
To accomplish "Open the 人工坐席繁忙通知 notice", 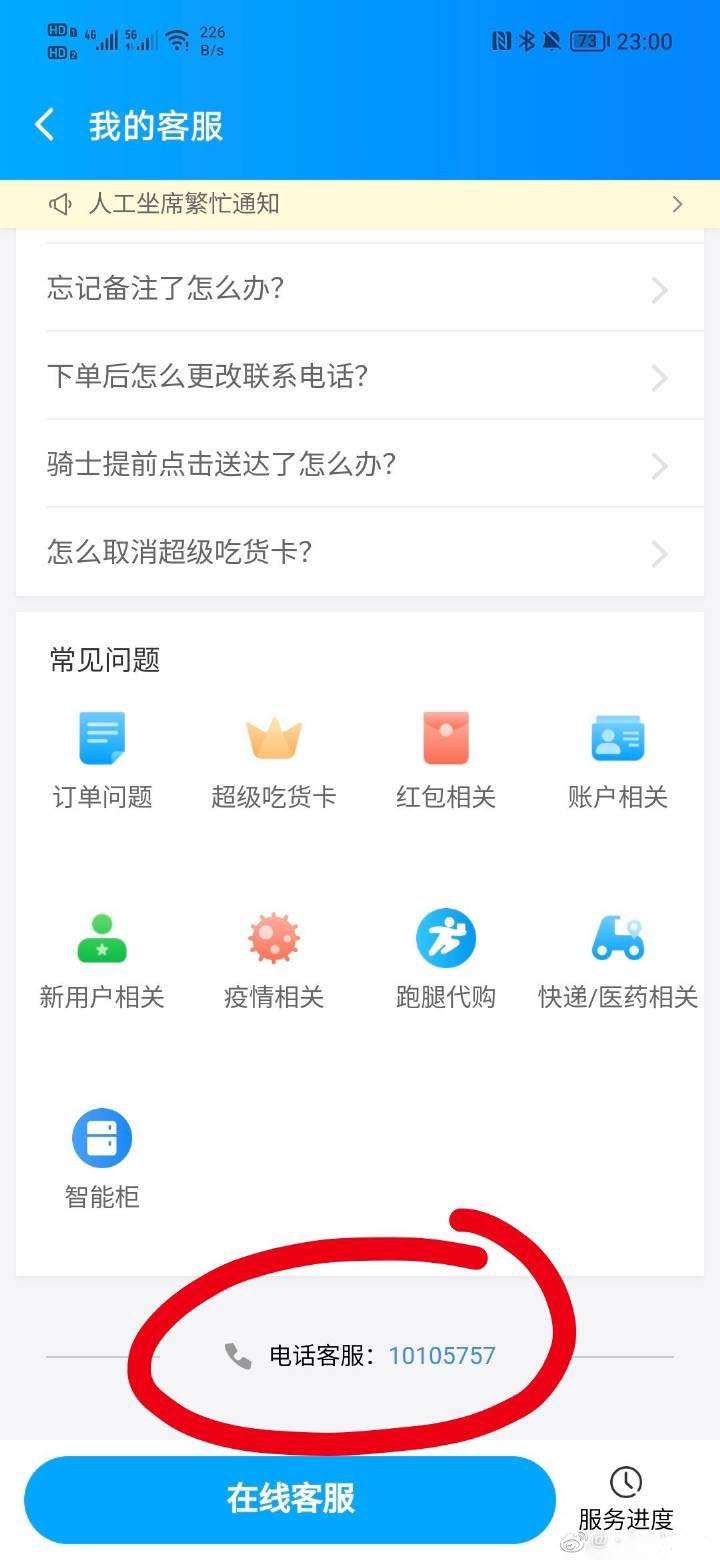I will [x=360, y=204].
